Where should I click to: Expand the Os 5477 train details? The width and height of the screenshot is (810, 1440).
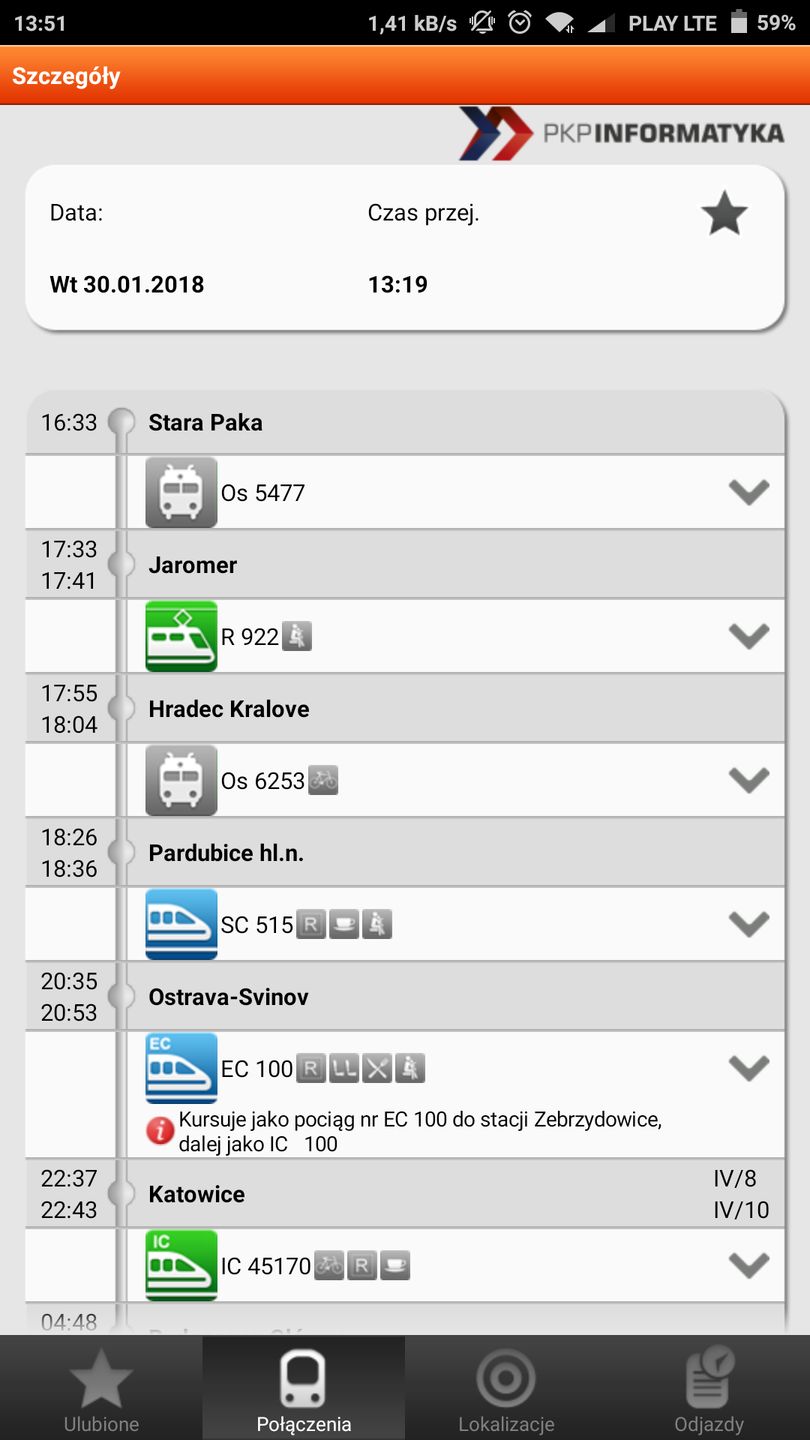tap(749, 492)
